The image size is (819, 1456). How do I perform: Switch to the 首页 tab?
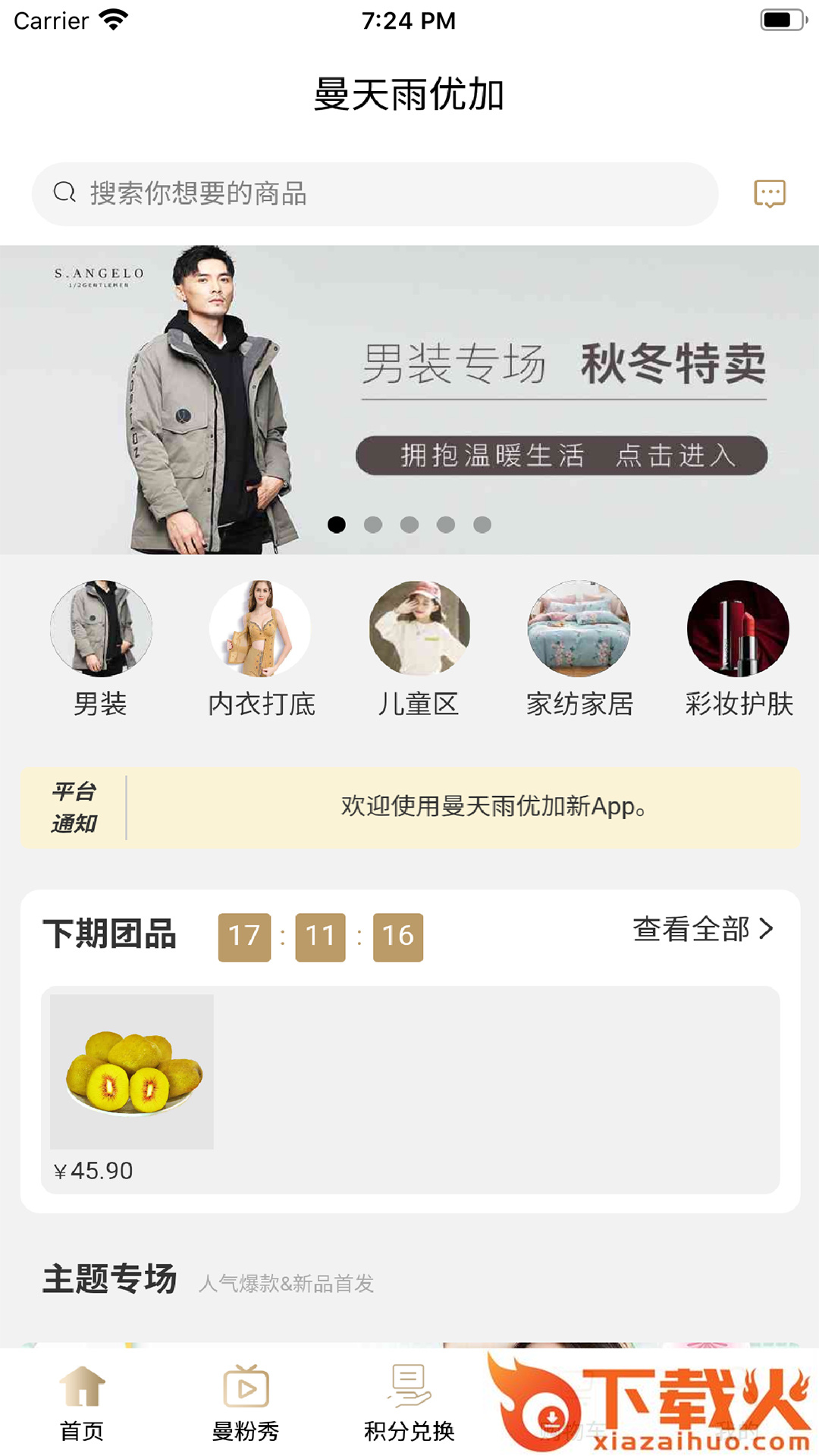pyautogui.click(x=82, y=1403)
